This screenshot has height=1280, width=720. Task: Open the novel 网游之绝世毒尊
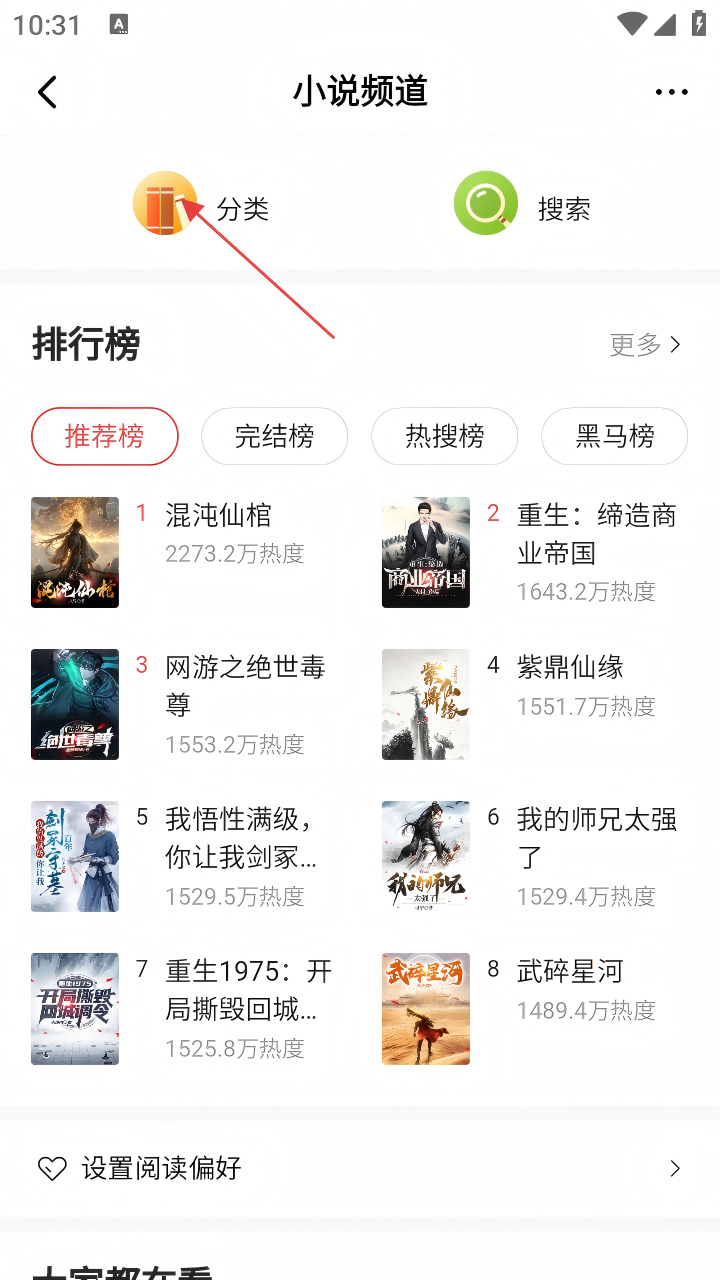coord(245,686)
